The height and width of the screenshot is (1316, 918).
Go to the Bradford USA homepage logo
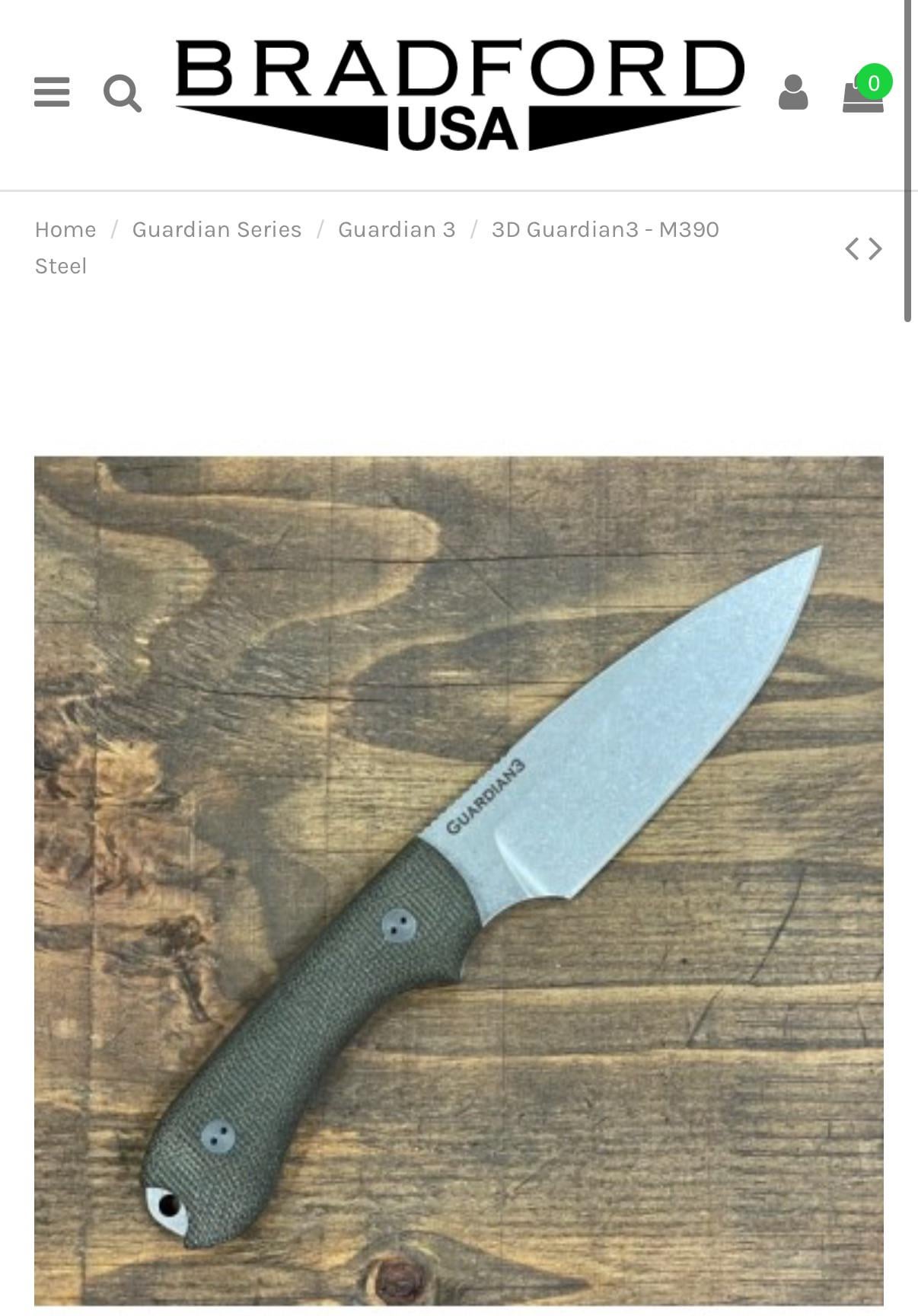click(x=459, y=94)
